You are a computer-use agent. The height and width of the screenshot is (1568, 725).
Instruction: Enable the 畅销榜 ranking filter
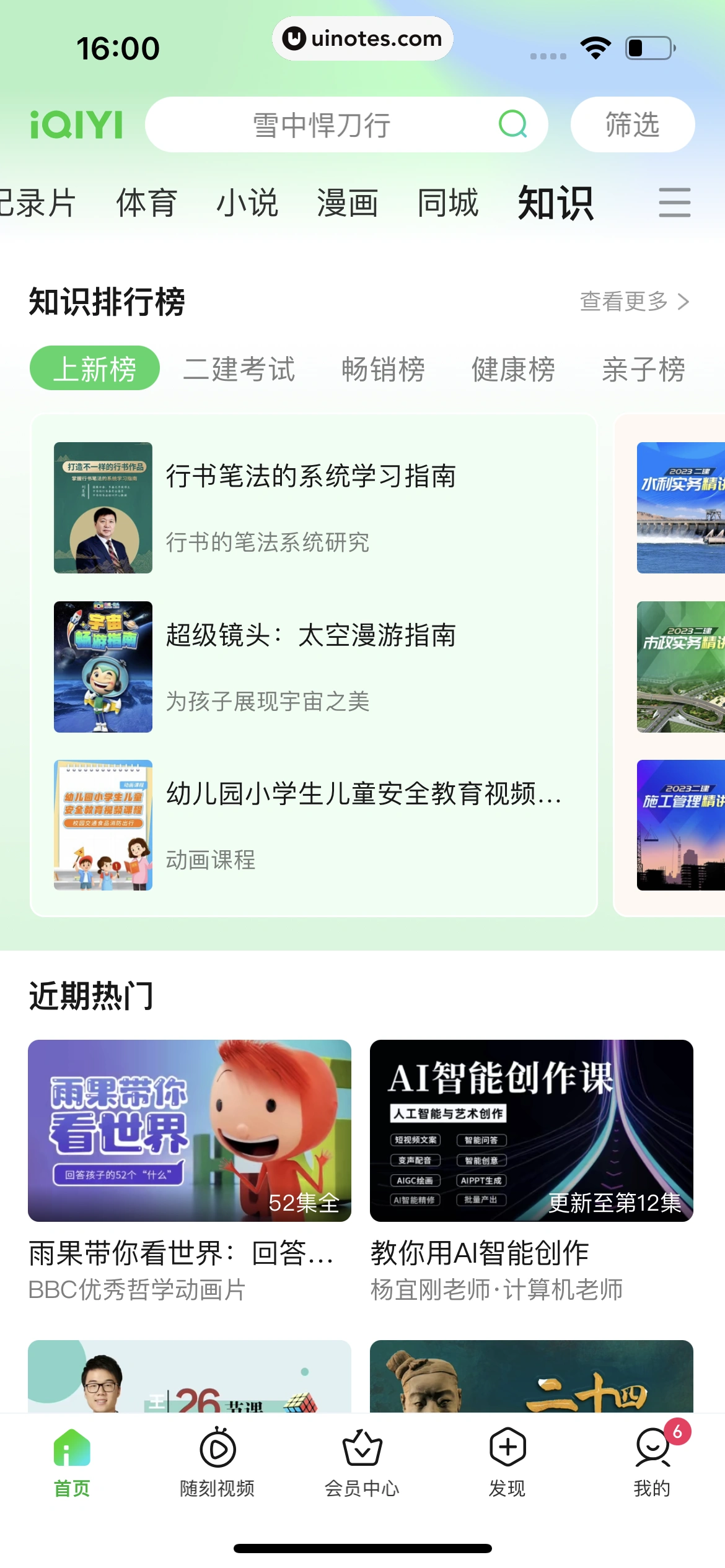pyautogui.click(x=383, y=370)
